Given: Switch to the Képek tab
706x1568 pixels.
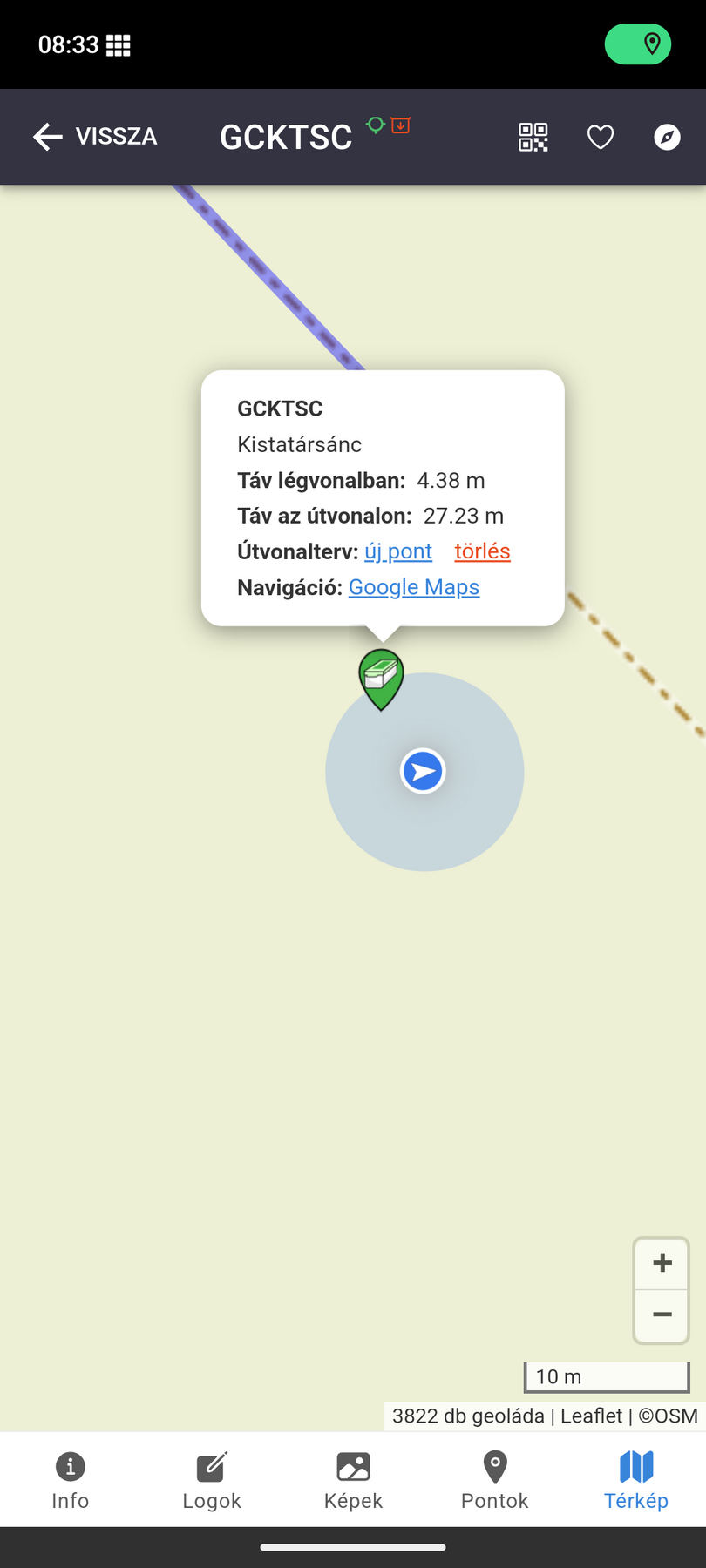Looking at the screenshot, I should [353, 1480].
